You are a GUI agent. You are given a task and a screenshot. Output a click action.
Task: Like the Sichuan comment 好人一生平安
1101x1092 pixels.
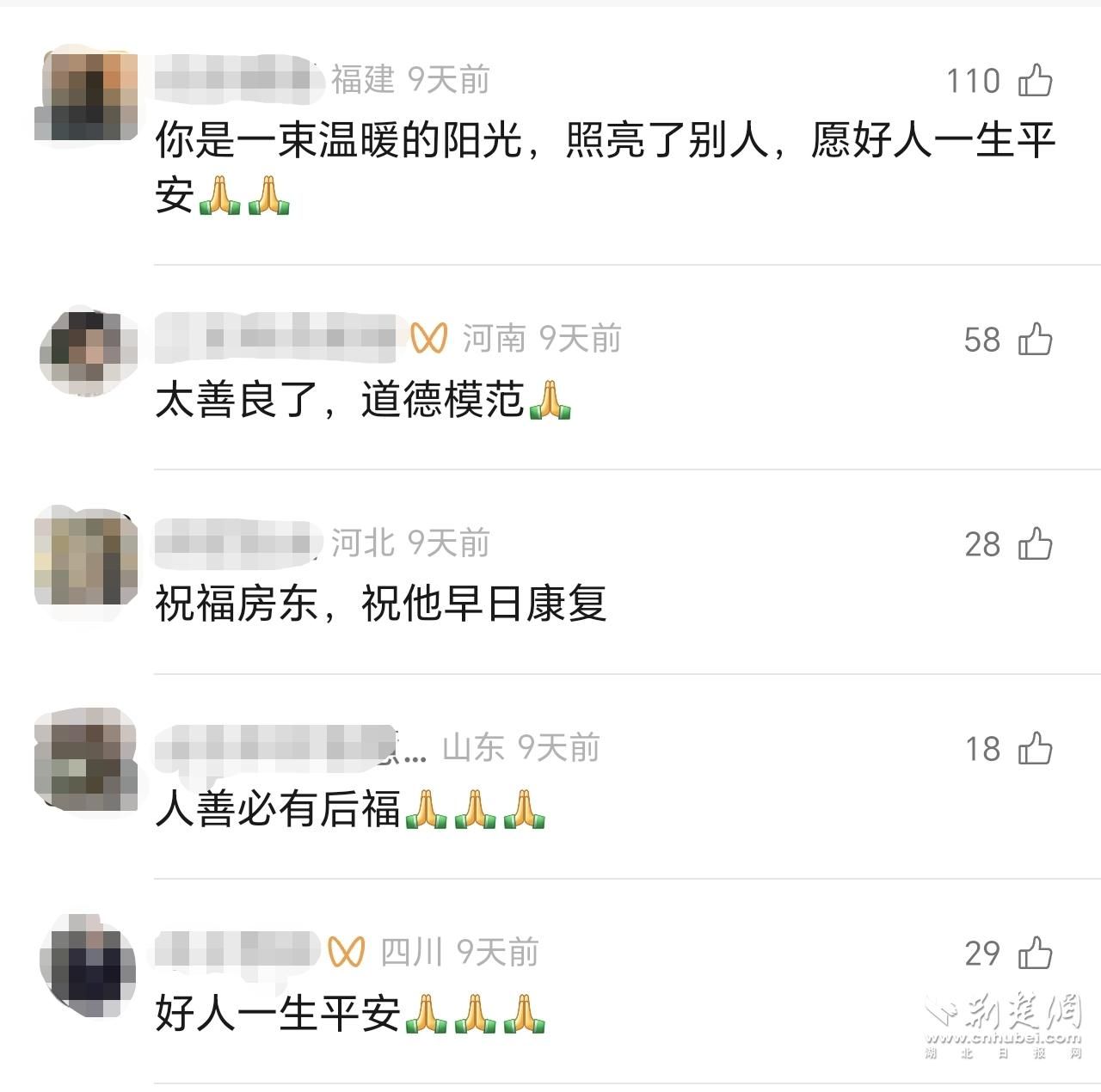[1035, 954]
